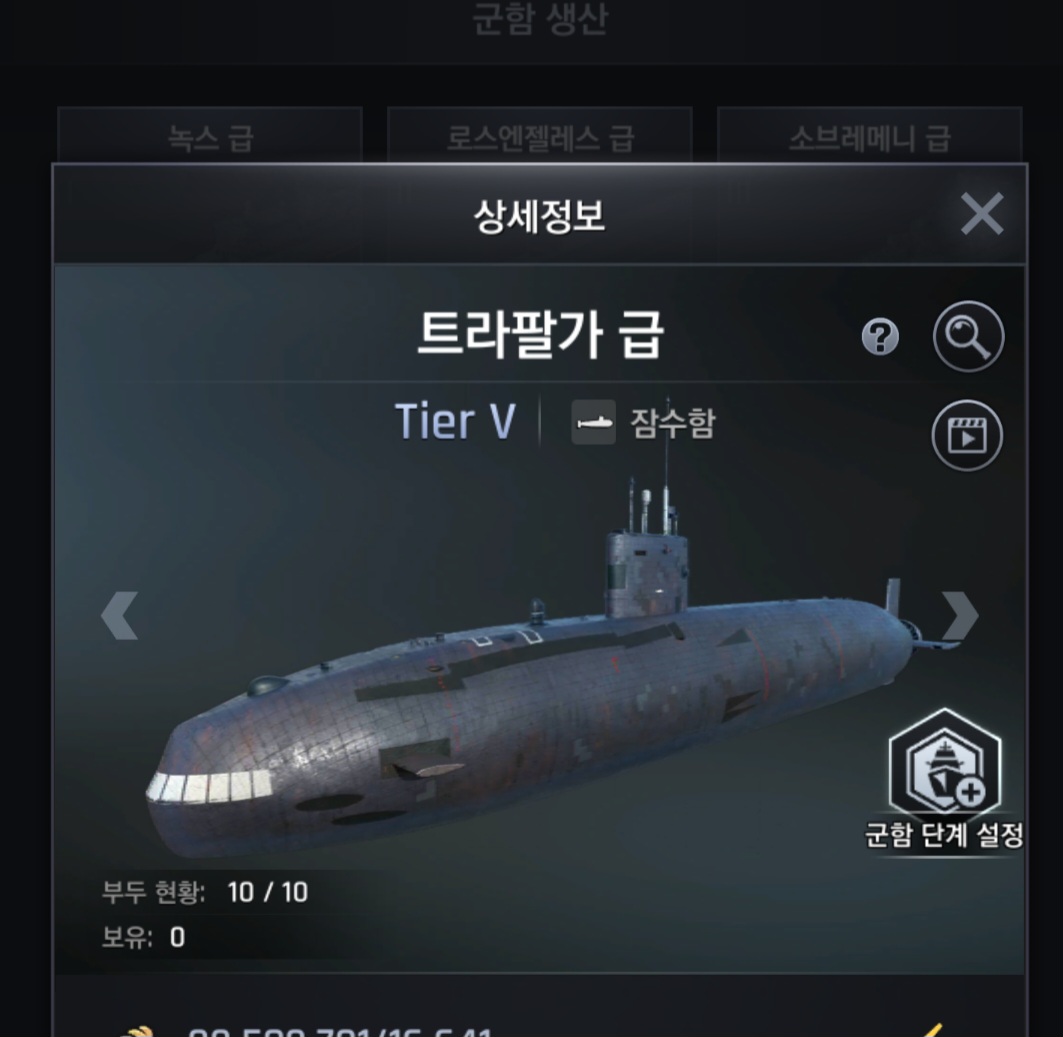Go to the previous ship
The width and height of the screenshot is (1063, 1037).
(x=119, y=615)
